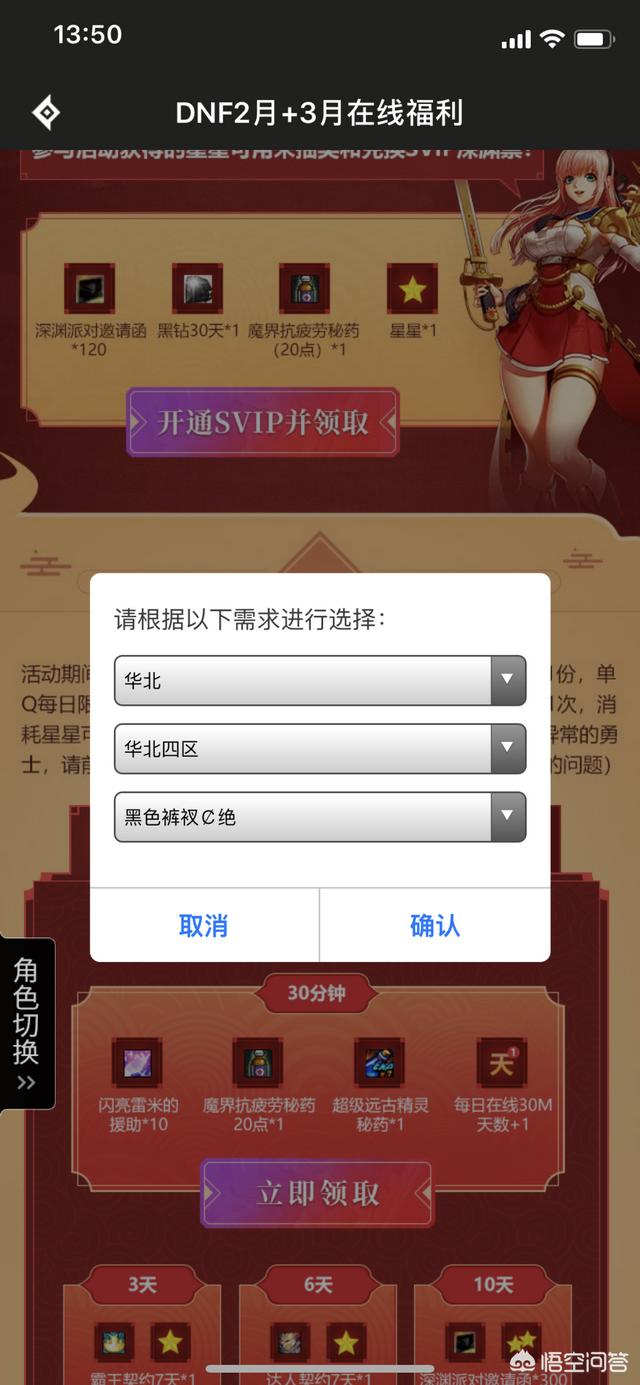Tap the diamond icon in the header
Viewport: 640px width, 1385px height.
(45, 113)
